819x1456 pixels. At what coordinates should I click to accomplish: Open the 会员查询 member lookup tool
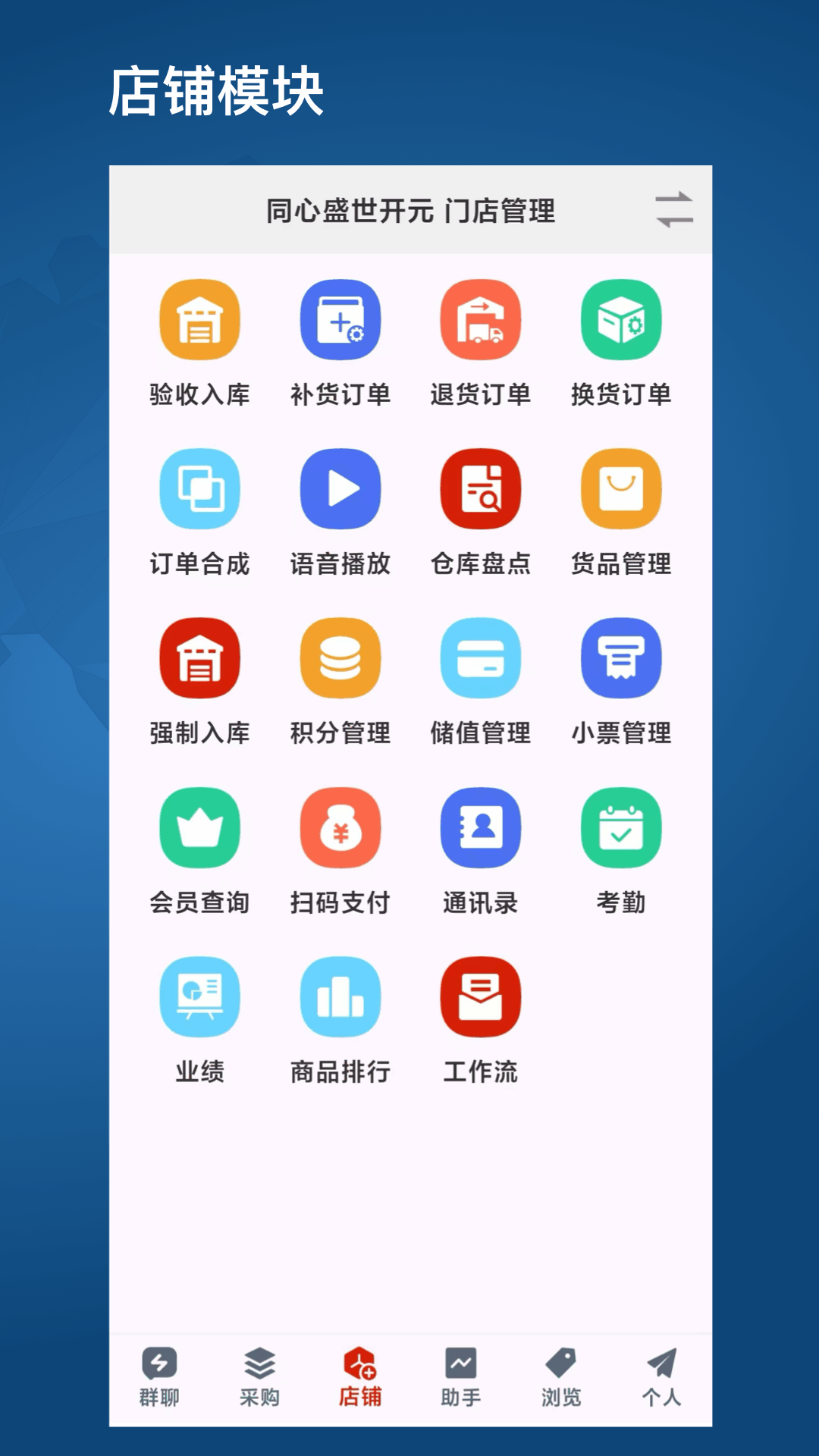(199, 828)
